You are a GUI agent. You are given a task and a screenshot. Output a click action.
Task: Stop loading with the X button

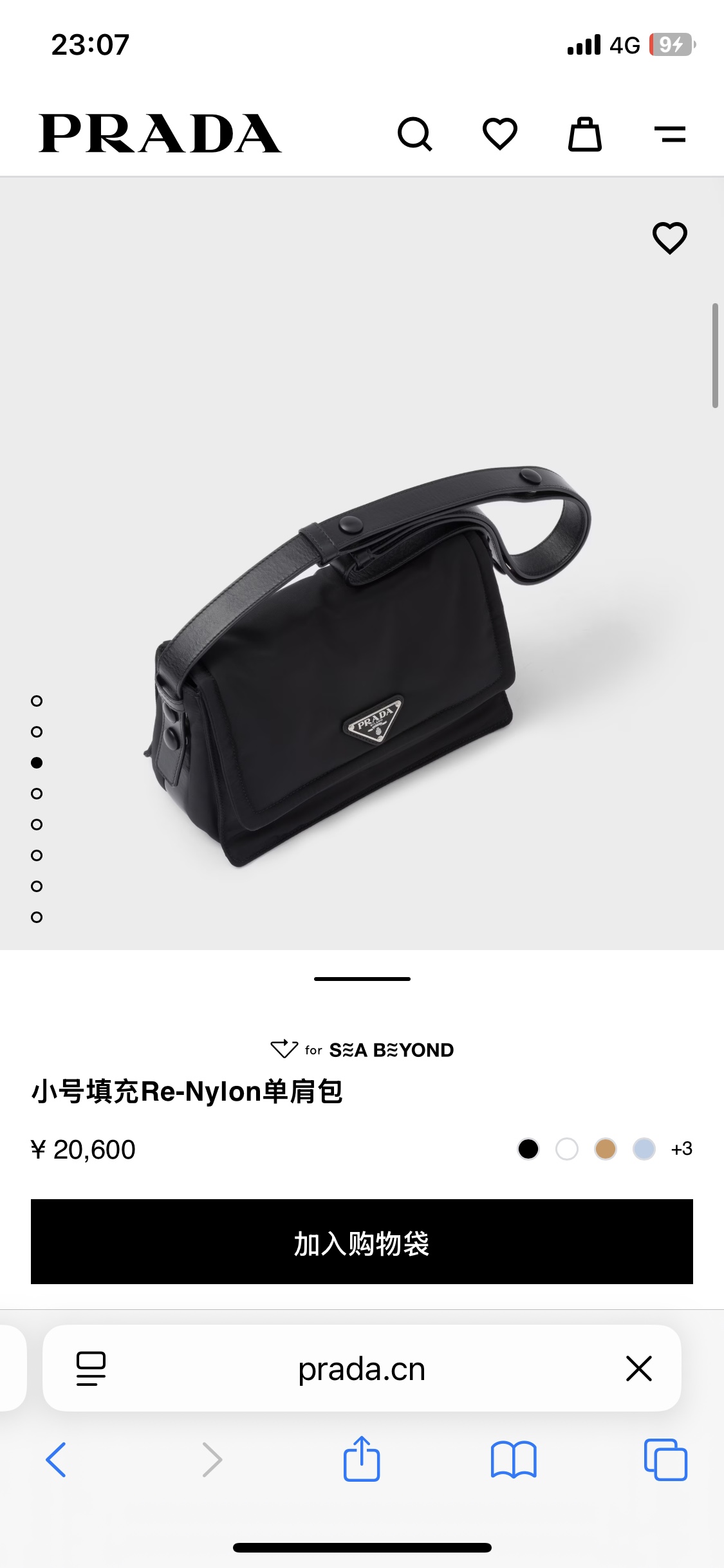(x=639, y=1368)
